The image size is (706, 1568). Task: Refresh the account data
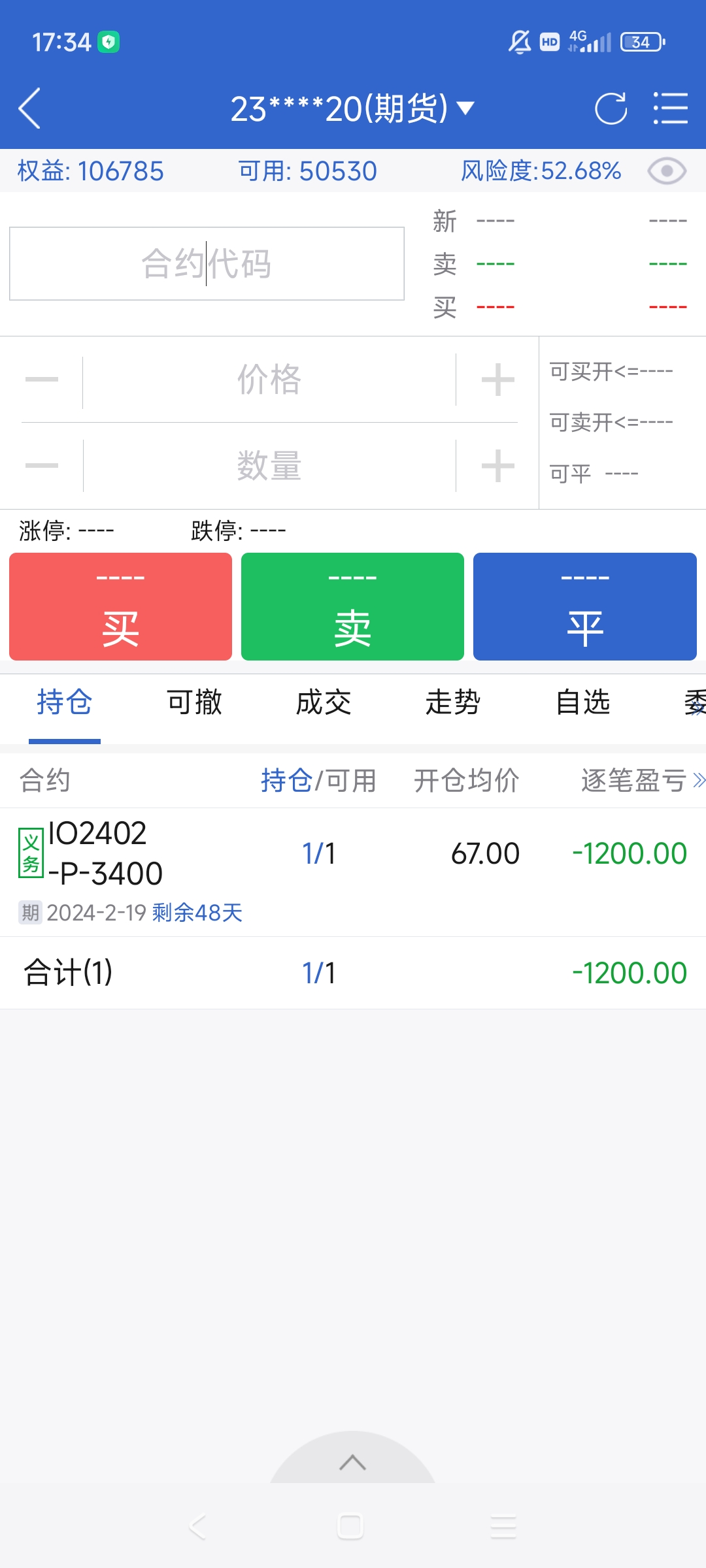pyautogui.click(x=611, y=108)
